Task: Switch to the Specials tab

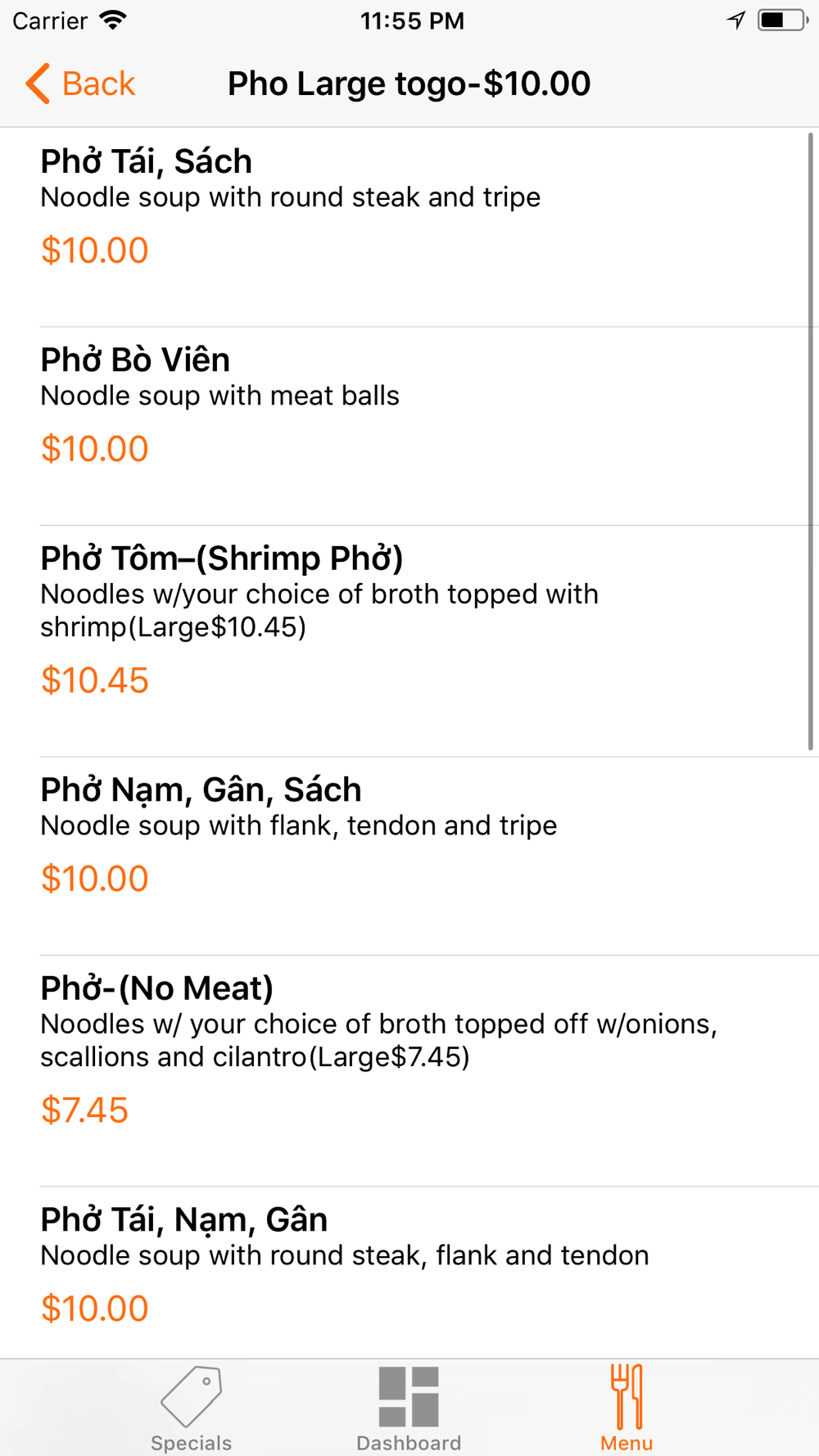Action: 191,1409
